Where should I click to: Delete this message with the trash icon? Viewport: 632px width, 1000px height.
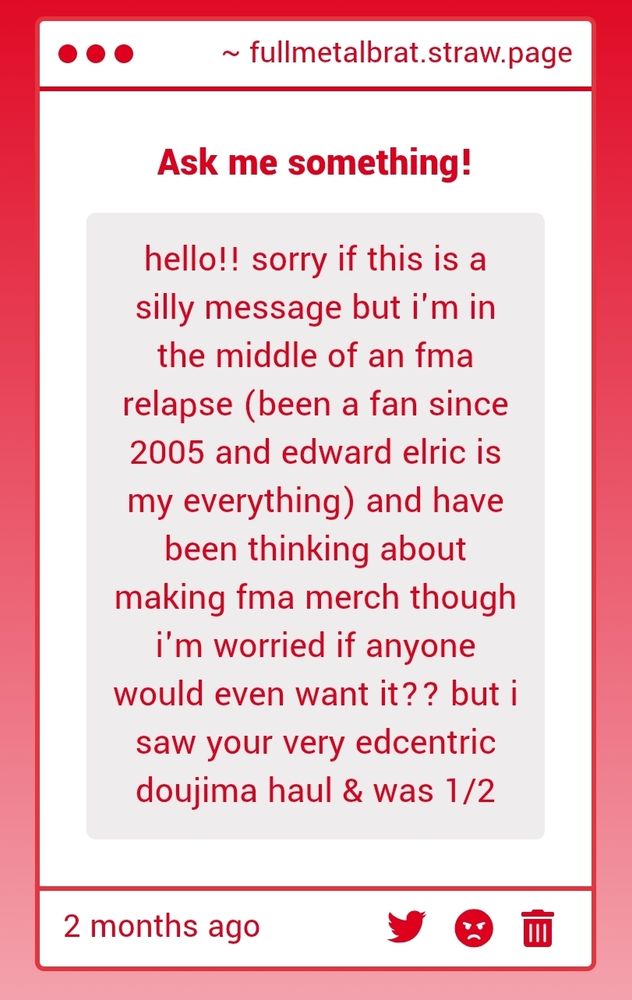537,928
